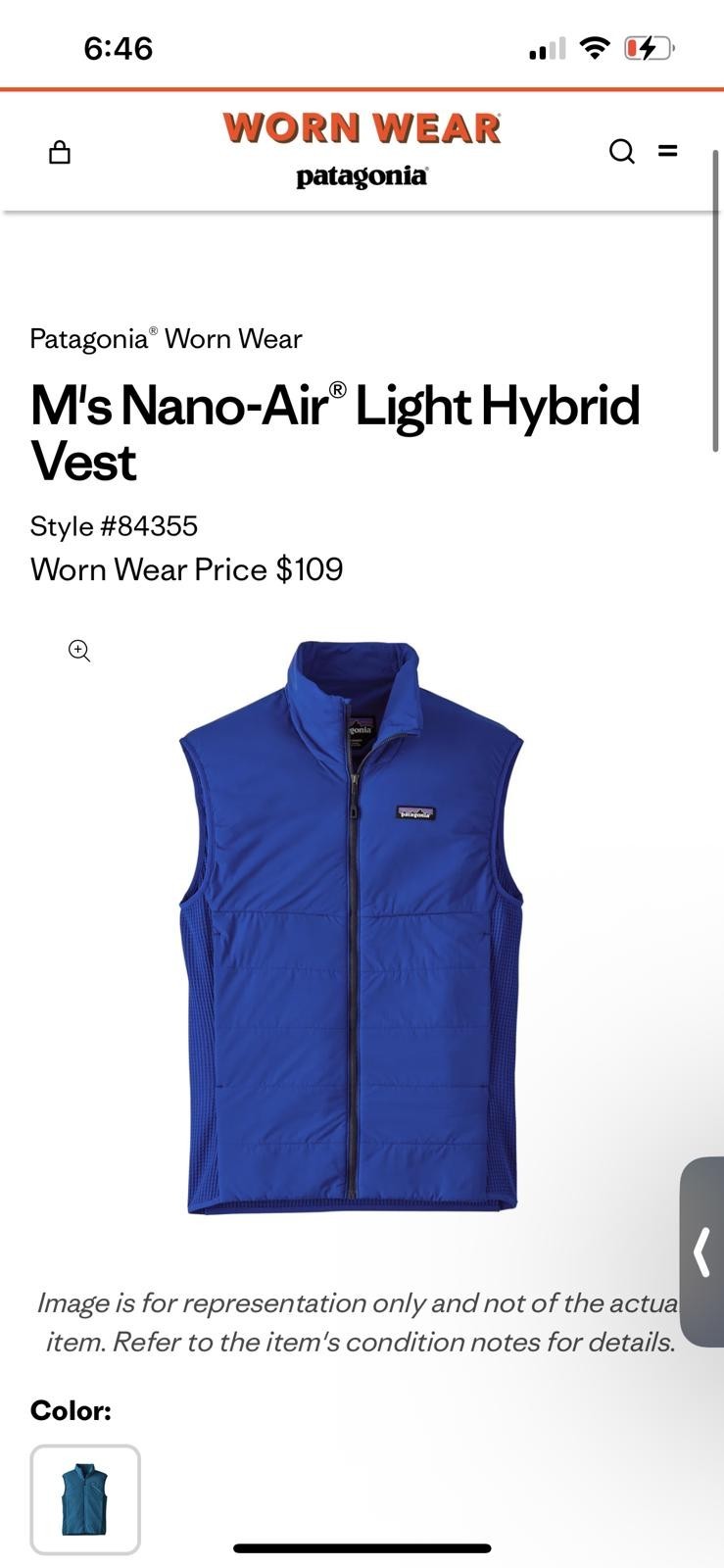Open the shopping bag
The height and width of the screenshot is (1568, 724).
pyautogui.click(x=60, y=152)
